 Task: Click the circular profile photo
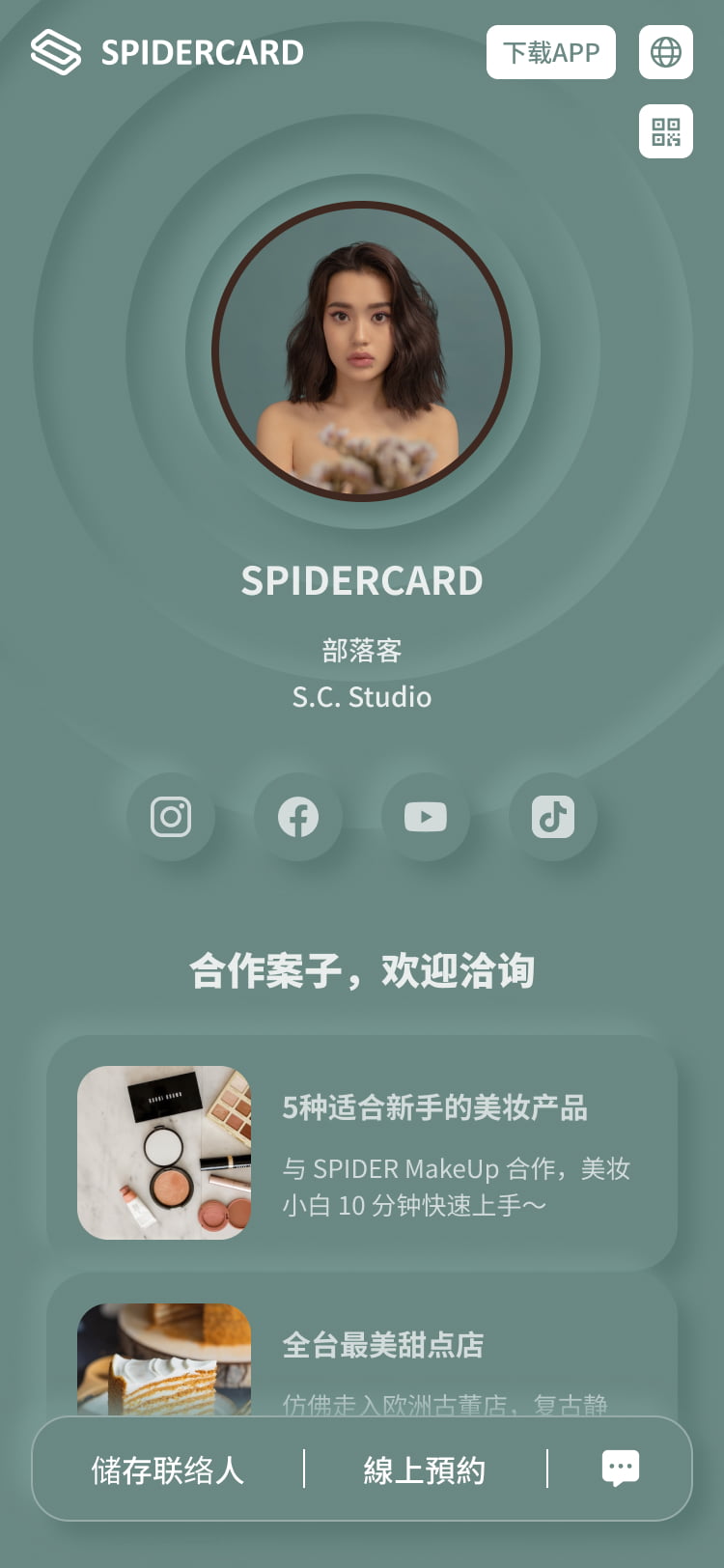point(362,351)
